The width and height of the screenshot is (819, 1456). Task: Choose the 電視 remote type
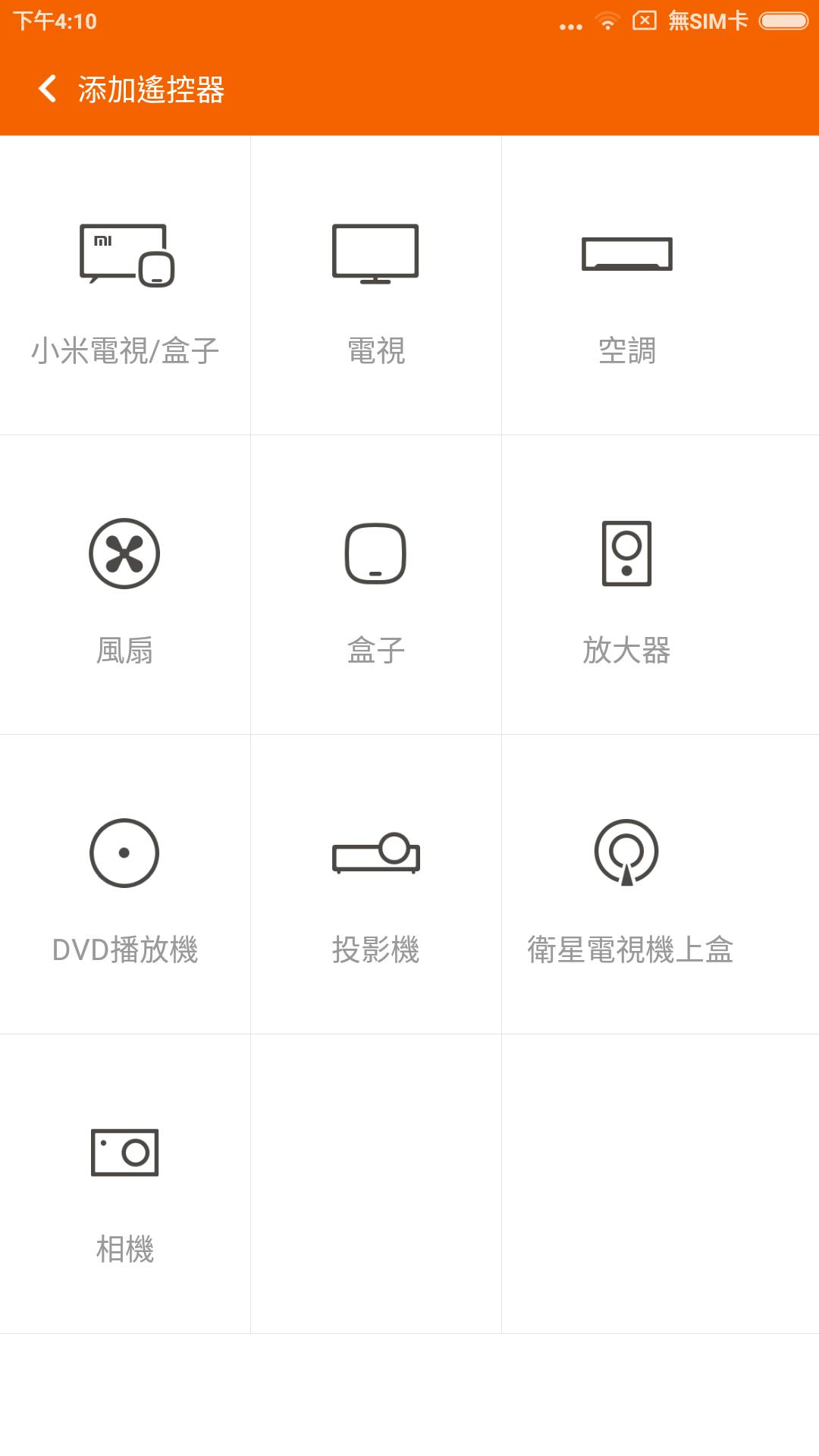376,285
